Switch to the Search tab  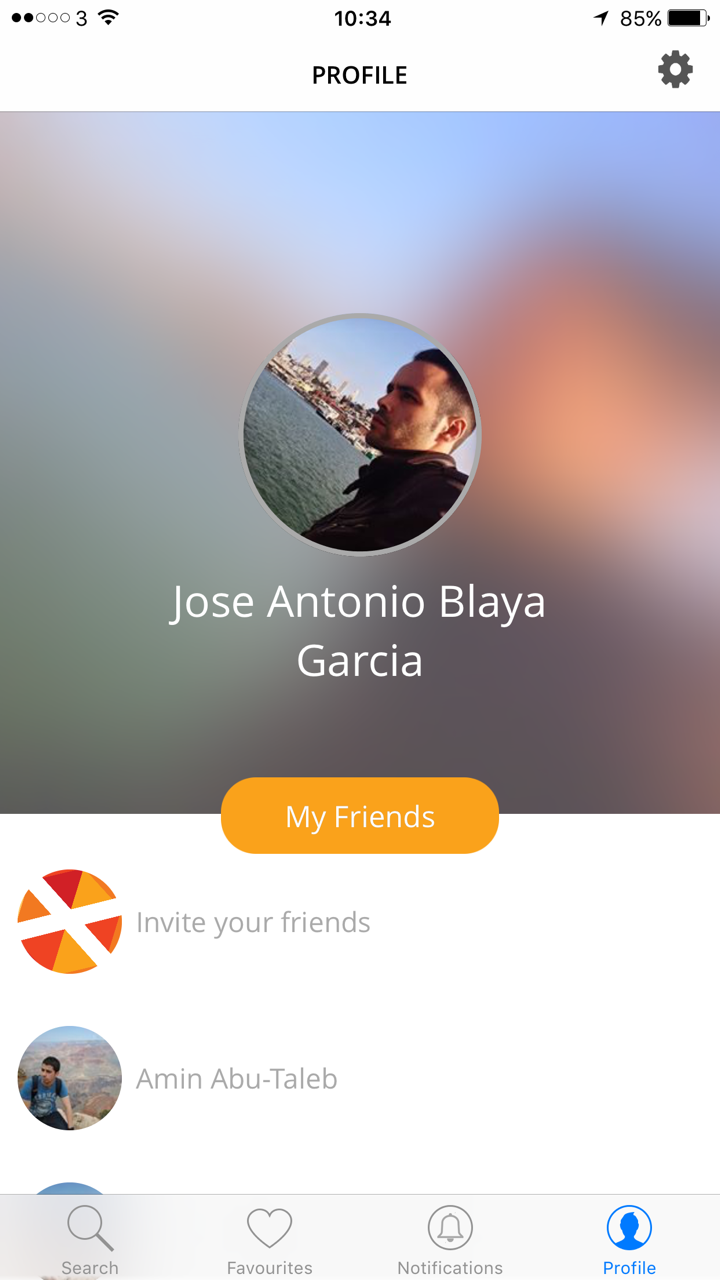(90, 1240)
